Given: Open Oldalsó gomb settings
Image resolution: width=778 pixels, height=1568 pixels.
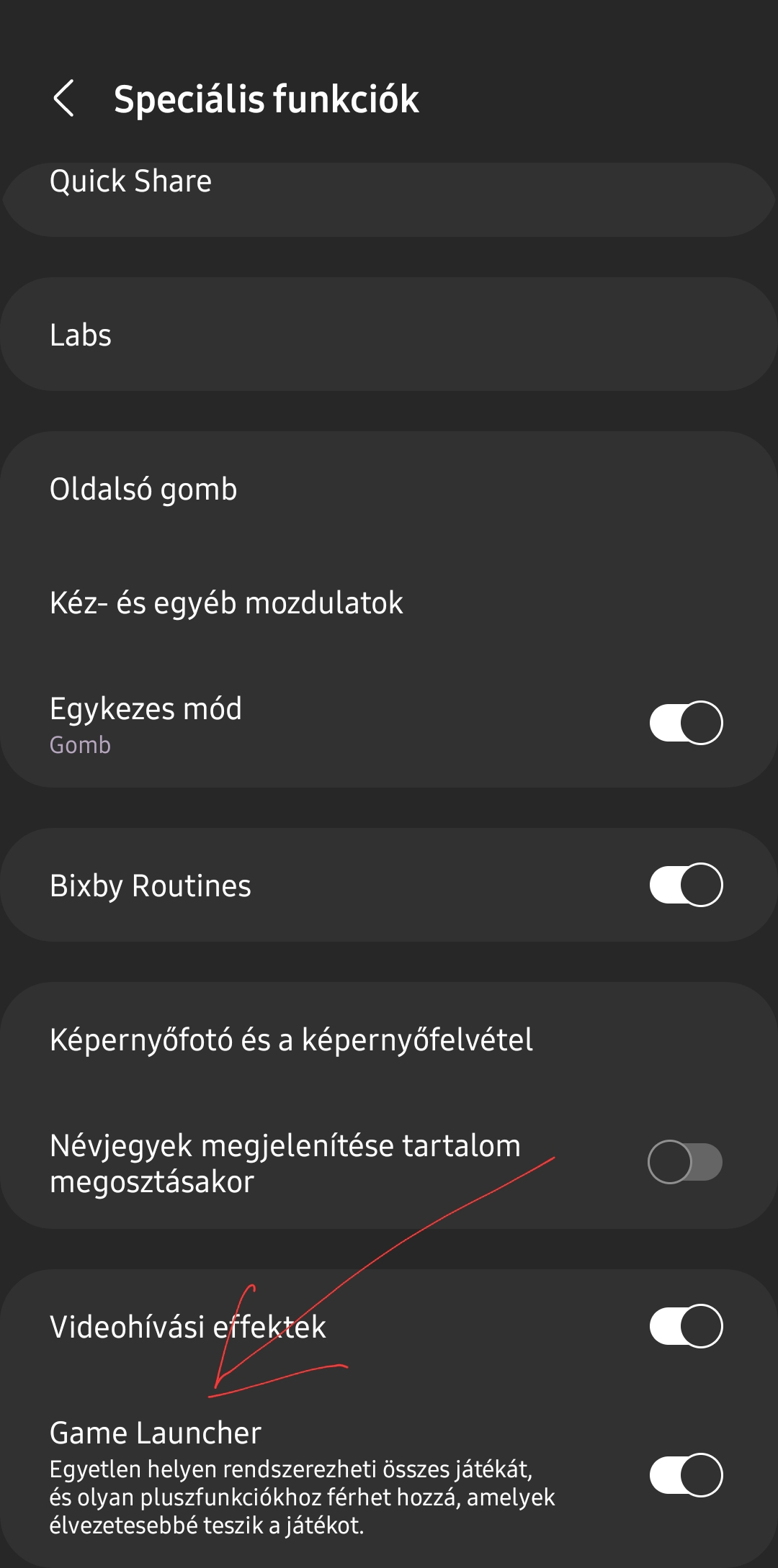Looking at the screenshot, I should (389, 489).
